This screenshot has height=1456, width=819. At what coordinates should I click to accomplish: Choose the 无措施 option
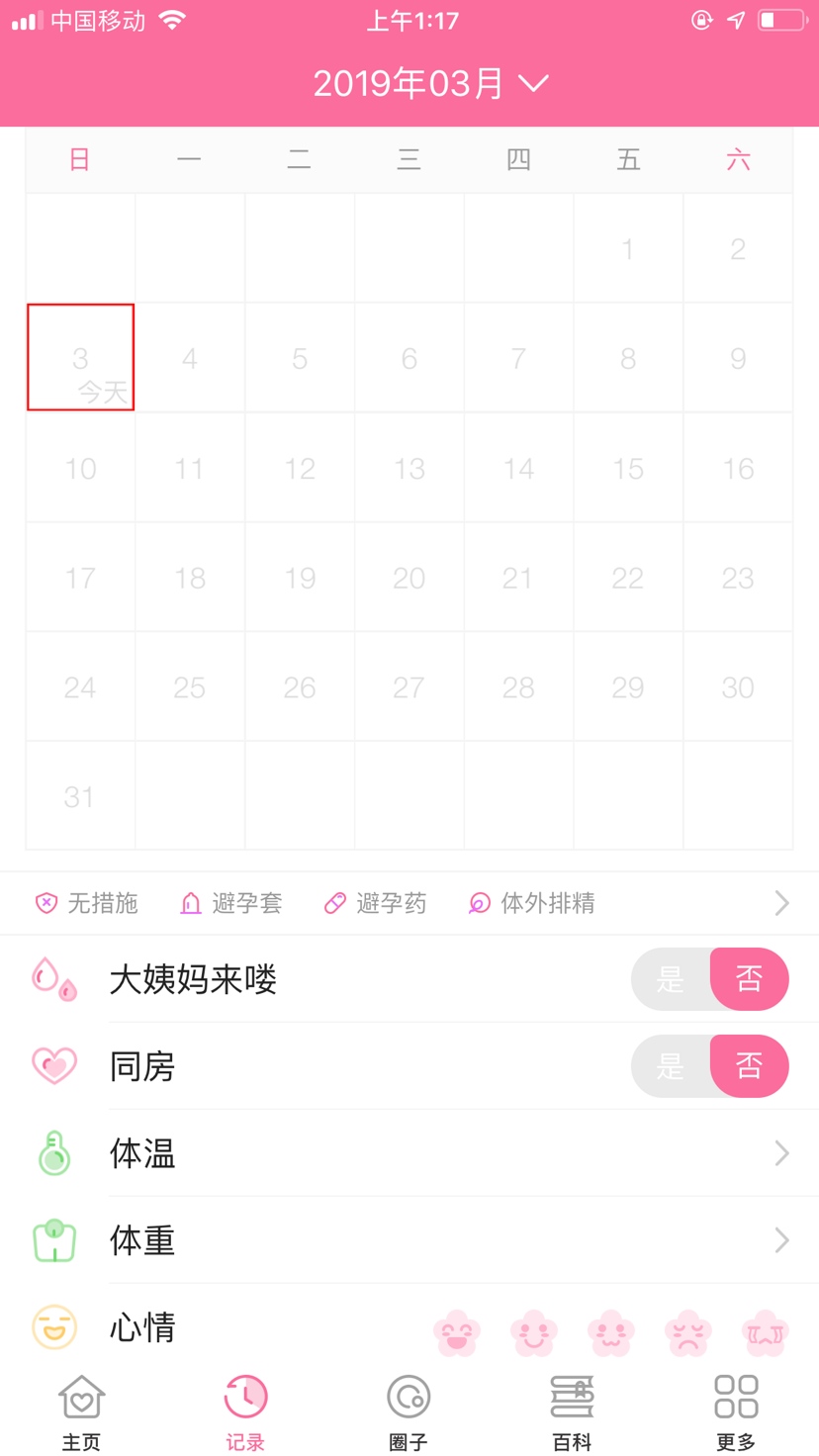click(87, 903)
